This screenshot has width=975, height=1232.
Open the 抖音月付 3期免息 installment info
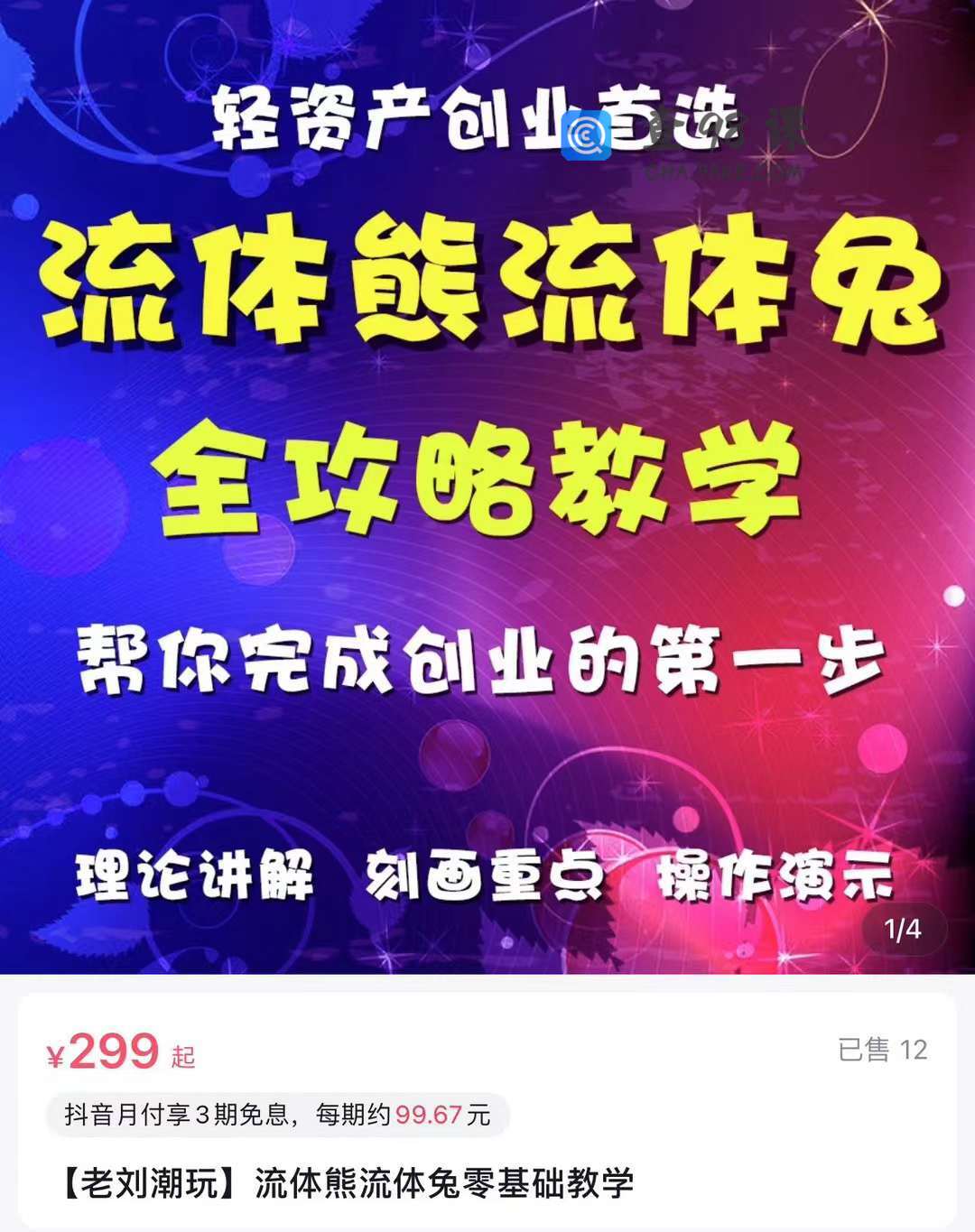pos(277,1115)
